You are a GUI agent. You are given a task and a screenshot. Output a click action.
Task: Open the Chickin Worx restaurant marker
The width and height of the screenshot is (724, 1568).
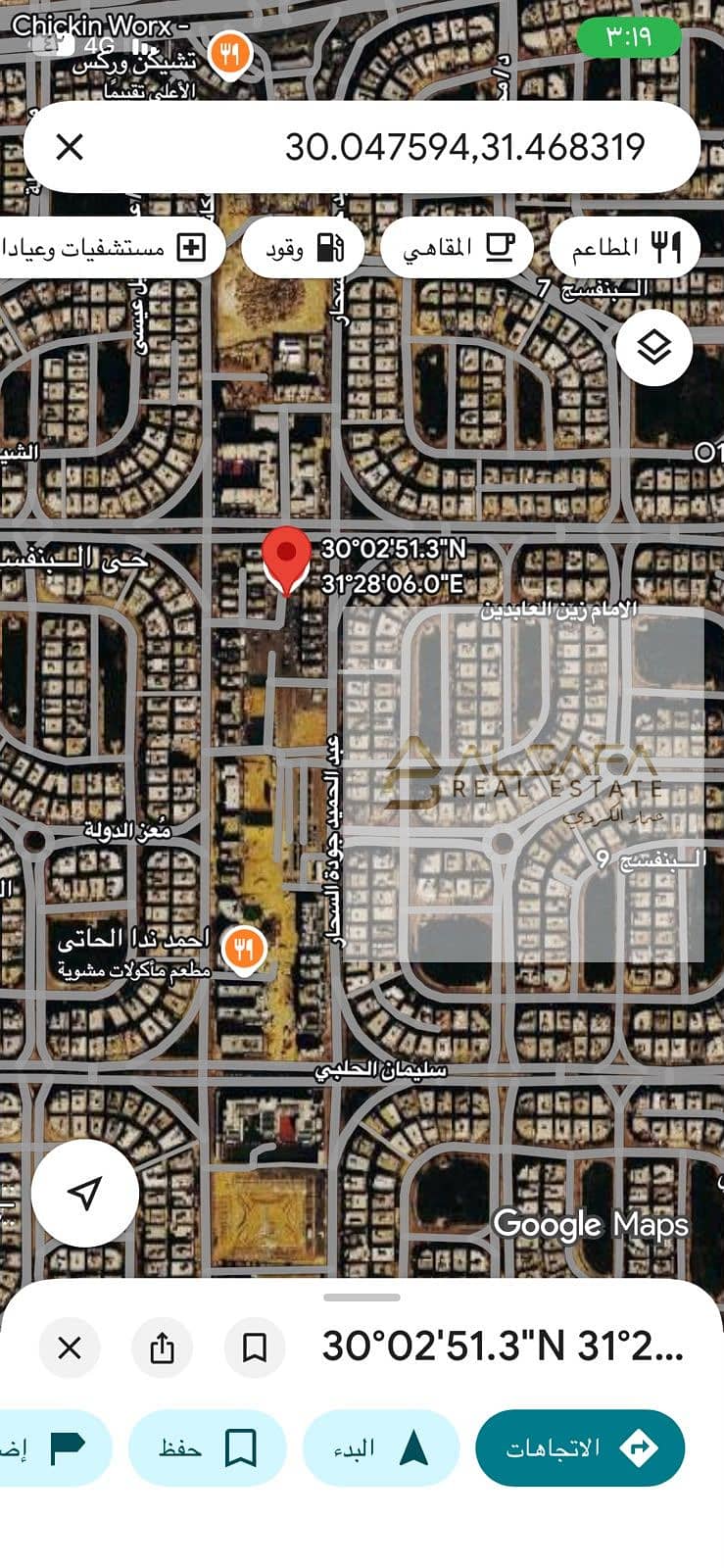[230, 53]
